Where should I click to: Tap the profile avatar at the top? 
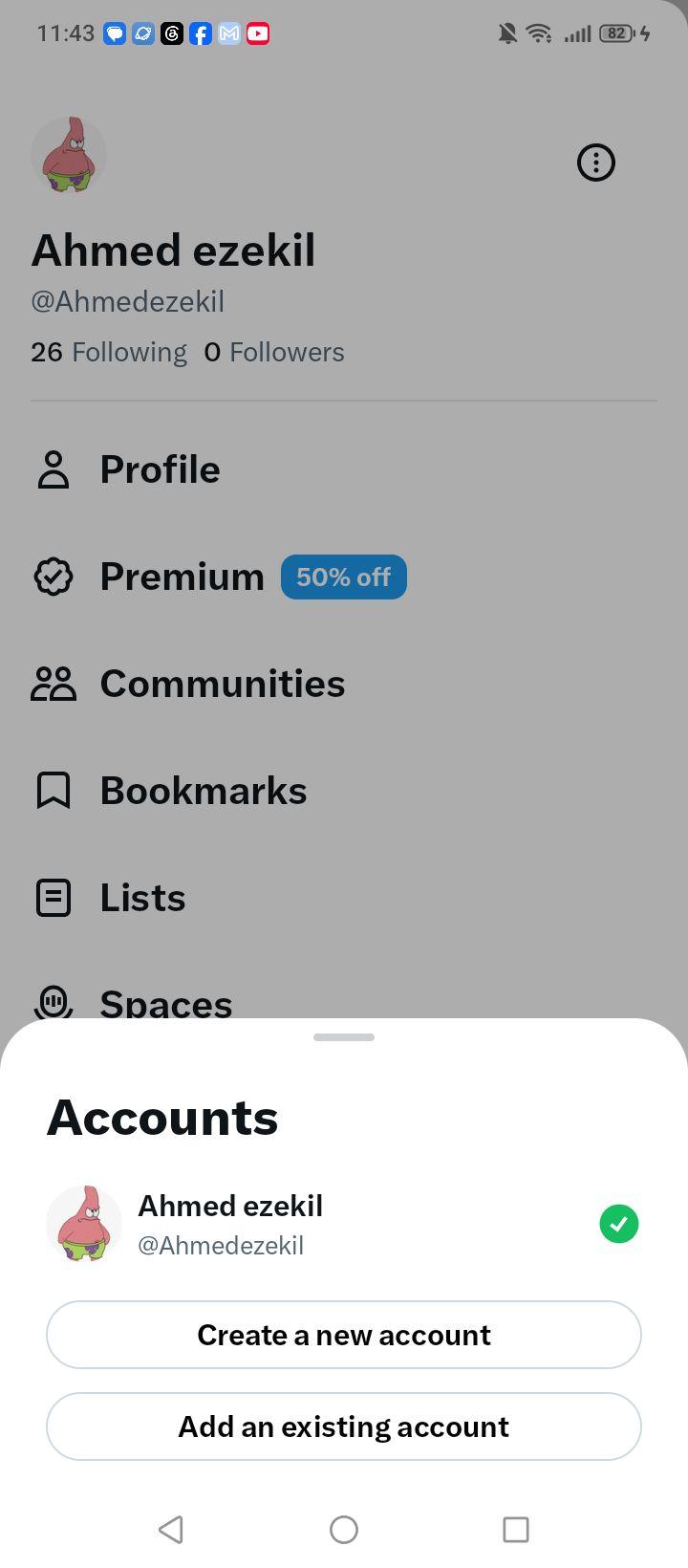click(69, 155)
